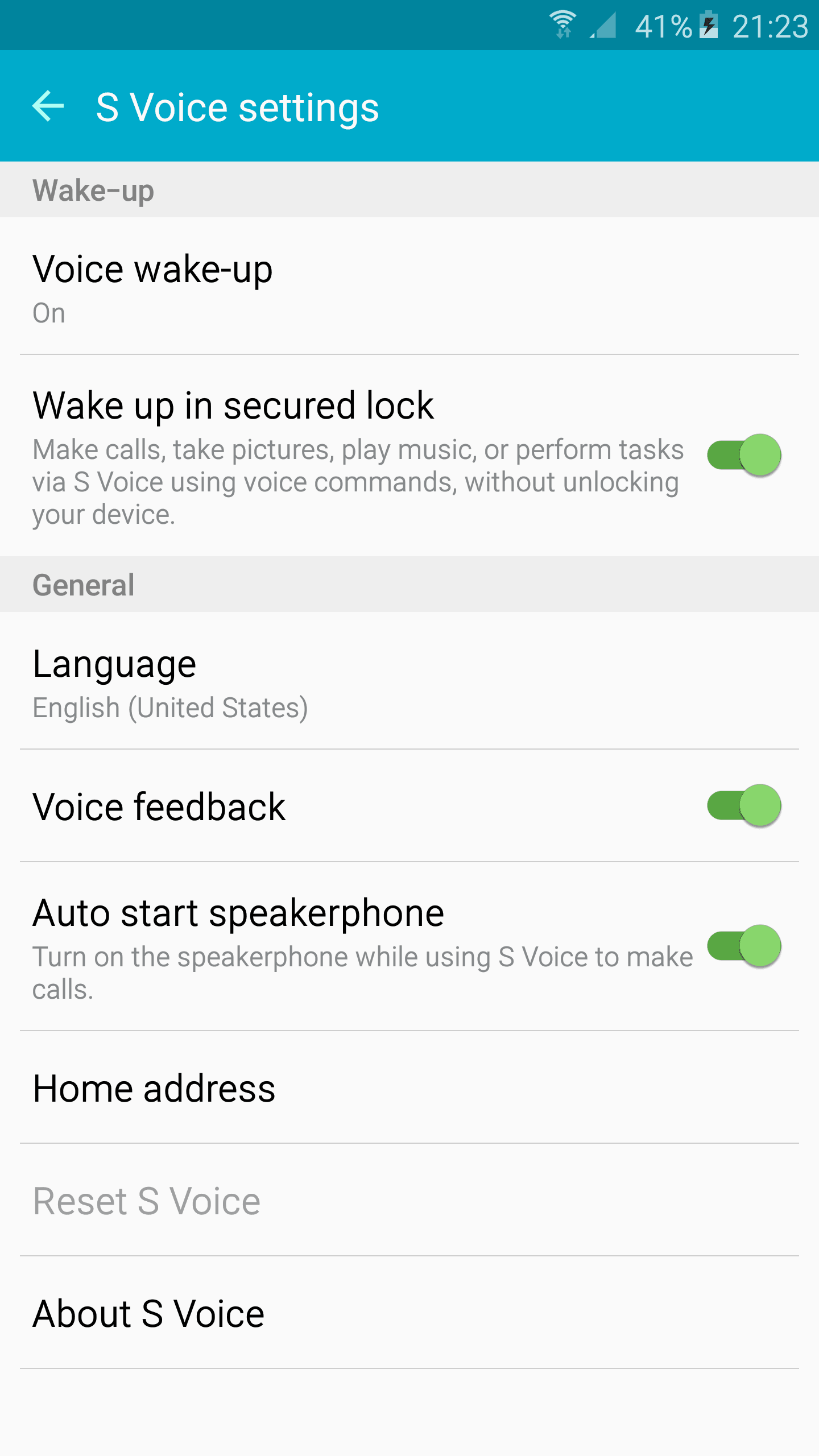Open Home address
The width and height of the screenshot is (819, 1456).
click(x=409, y=1087)
